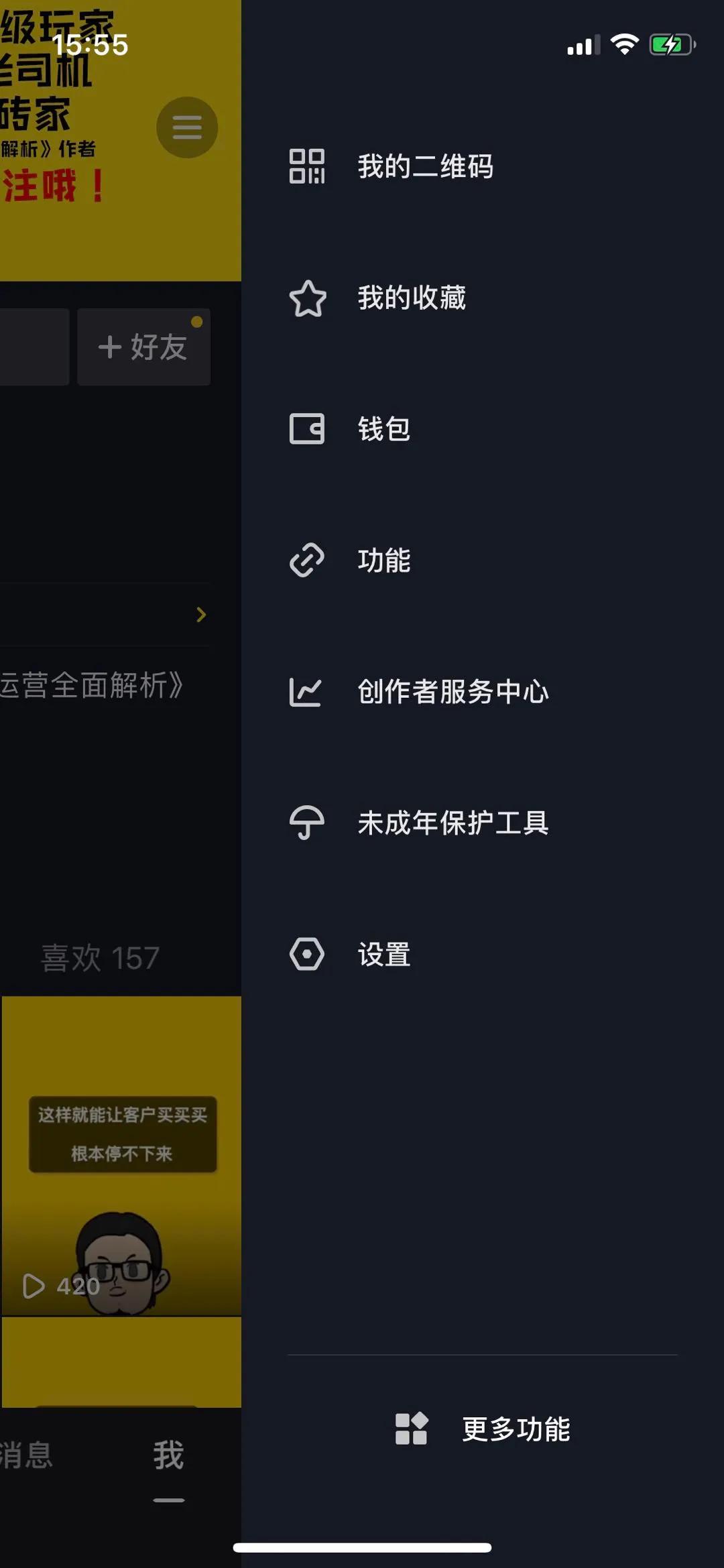This screenshot has height=1568, width=724.
Task: Open the 钱包 wallet icon
Action: tap(307, 430)
